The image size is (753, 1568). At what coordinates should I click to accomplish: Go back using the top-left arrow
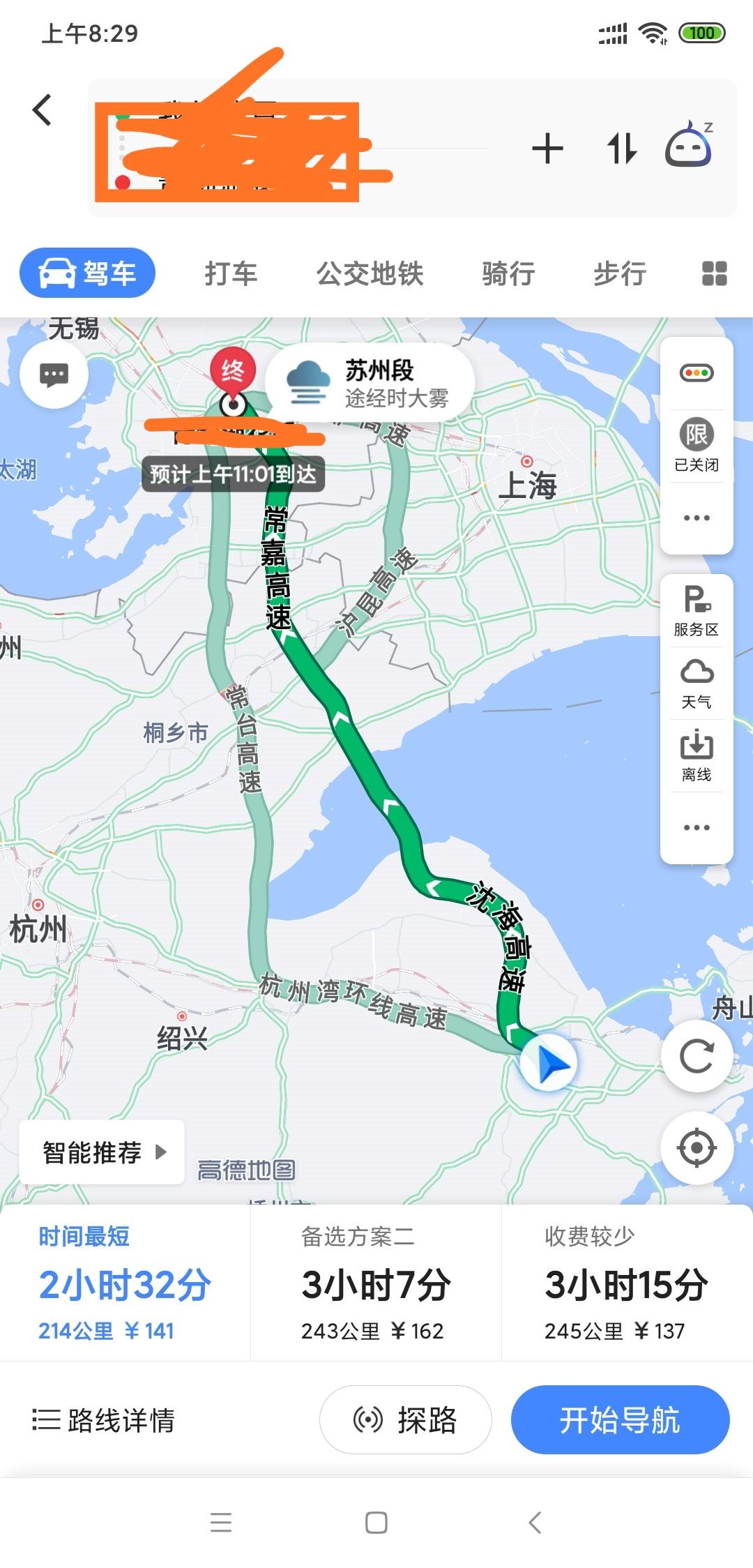[x=43, y=110]
